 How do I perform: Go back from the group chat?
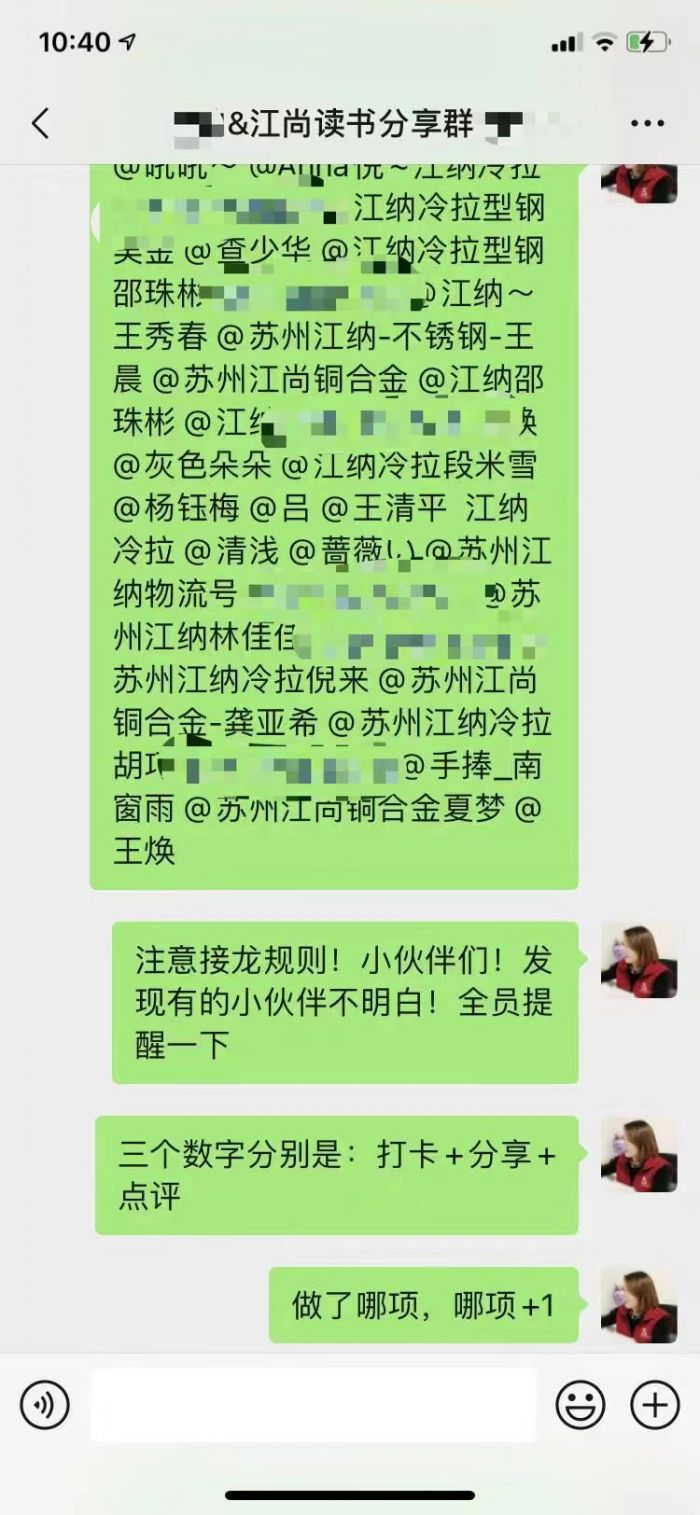click(40, 124)
